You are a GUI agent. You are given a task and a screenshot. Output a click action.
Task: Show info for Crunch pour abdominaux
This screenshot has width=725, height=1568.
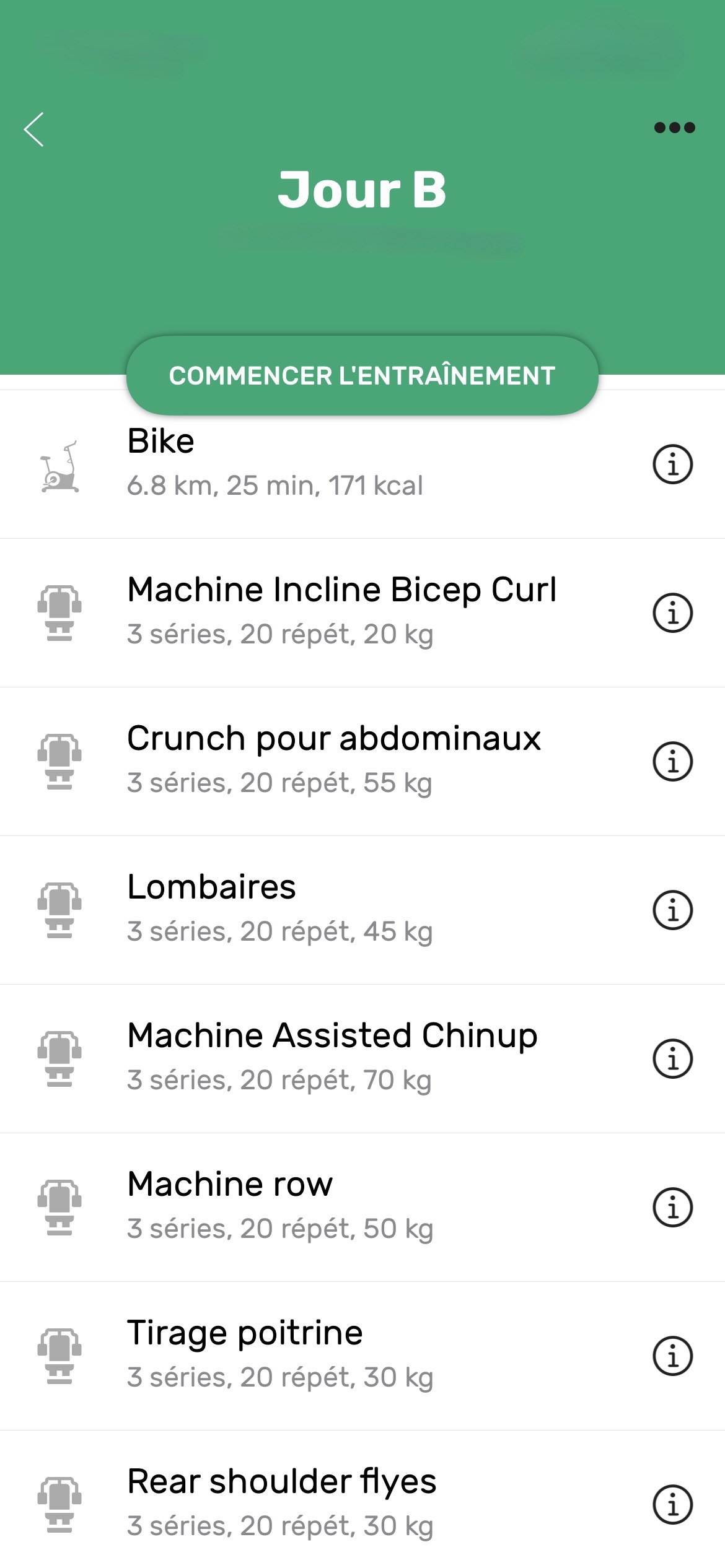pos(672,761)
